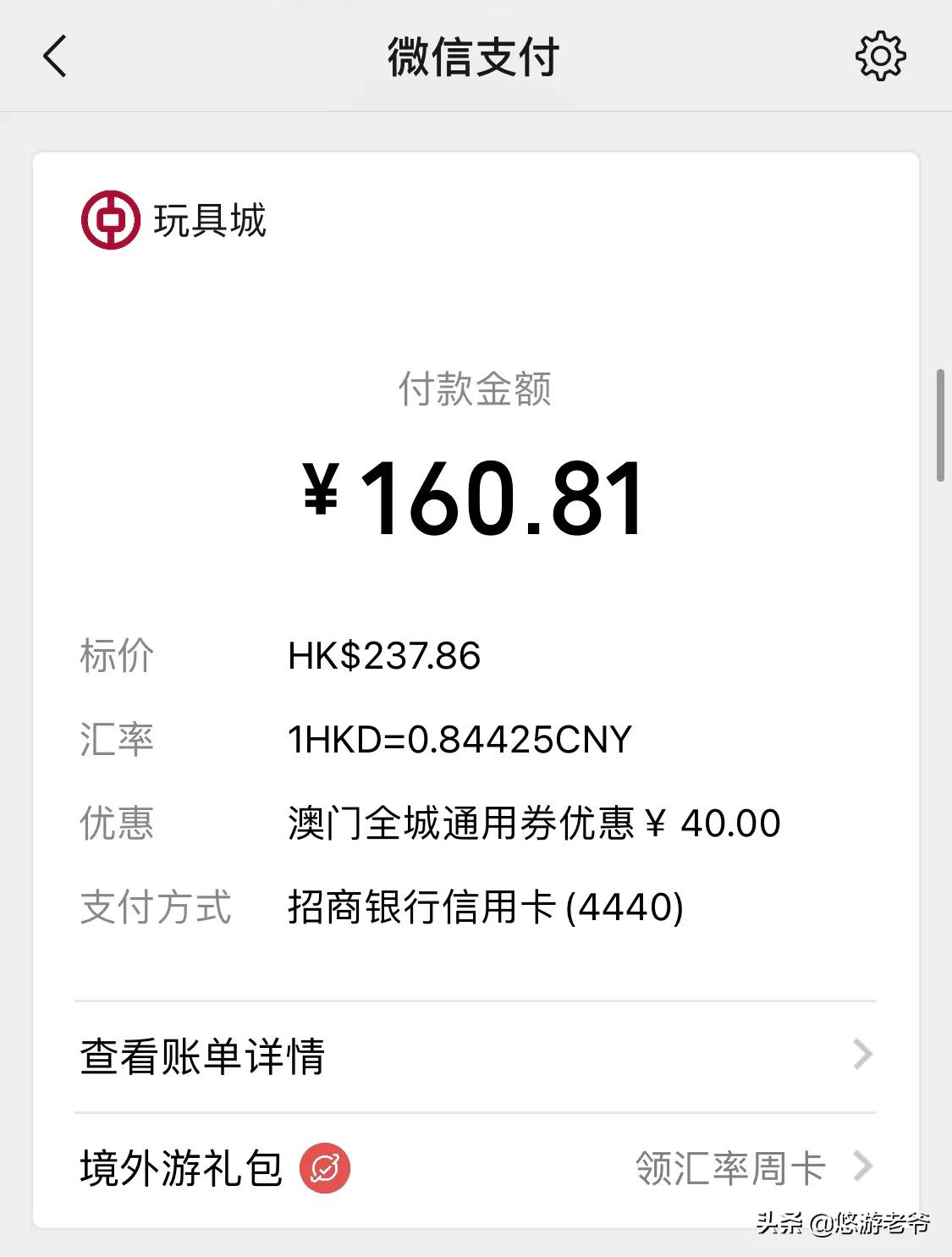The image size is (952, 1257).
Task: Expand bill details via its right chevron
Action: pyautogui.click(x=865, y=1054)
